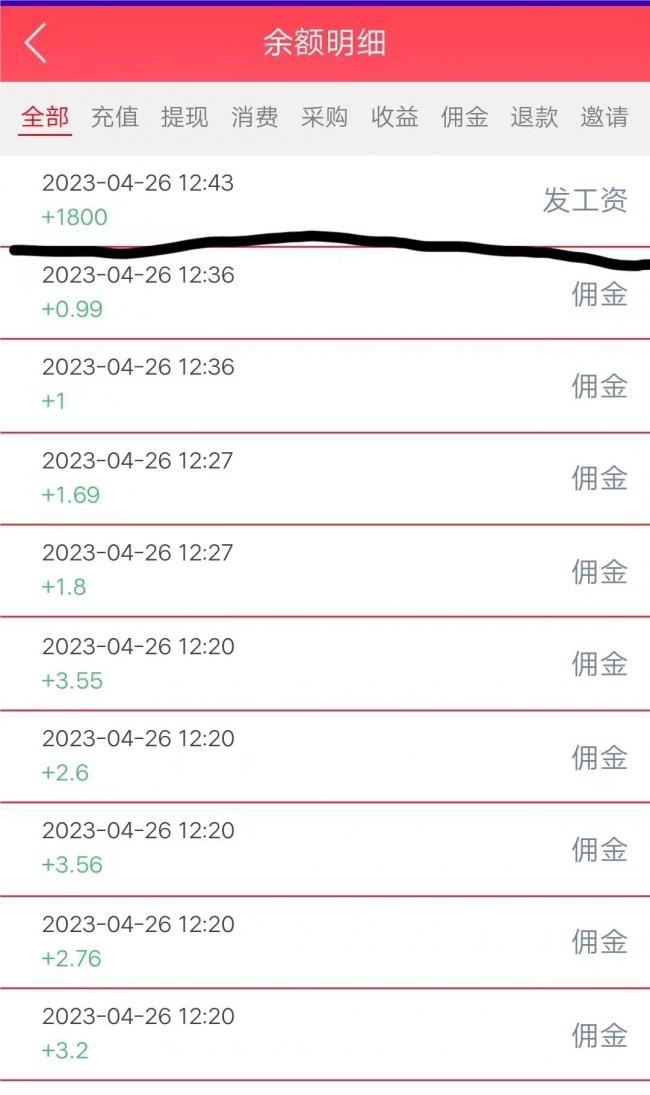Viewport: 650px width, 1095px height.
Task: Select the 全部 tab
Action: (x=45, y=117)
